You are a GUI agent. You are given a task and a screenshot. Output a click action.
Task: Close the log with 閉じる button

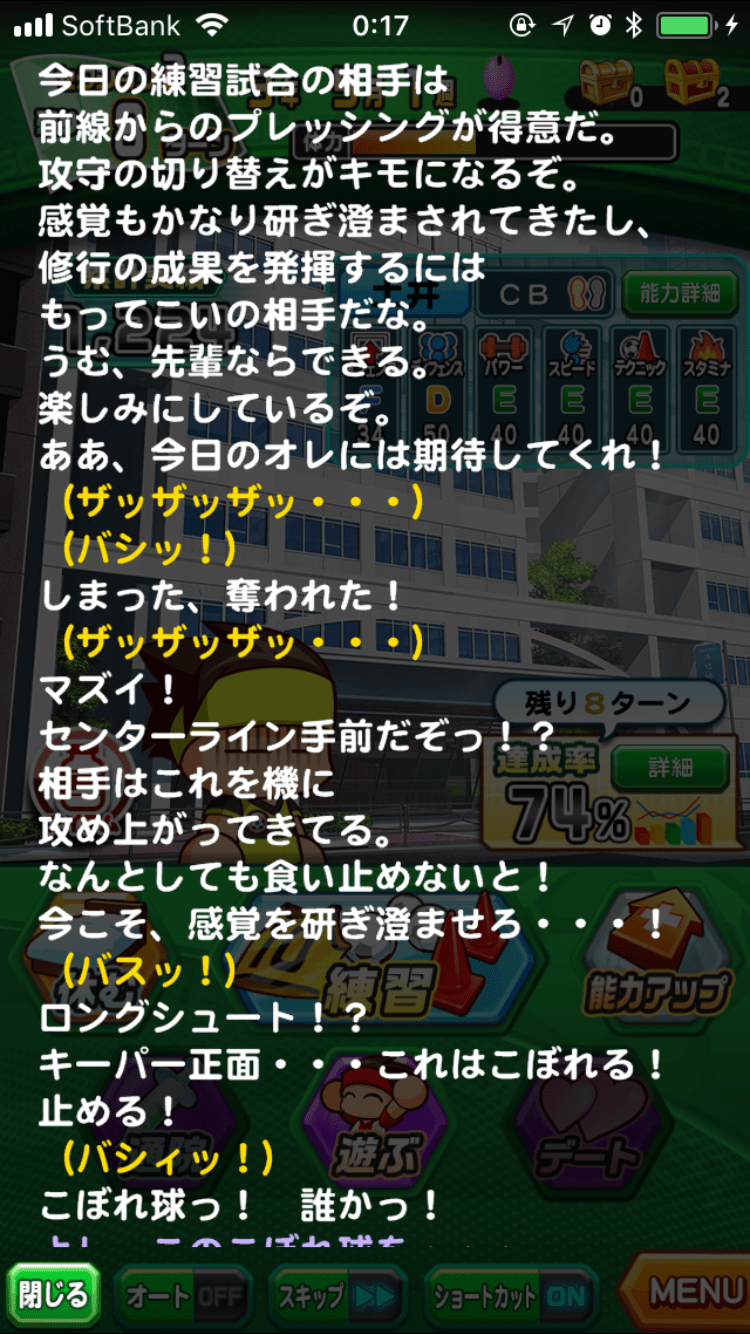coord(54,1296)
